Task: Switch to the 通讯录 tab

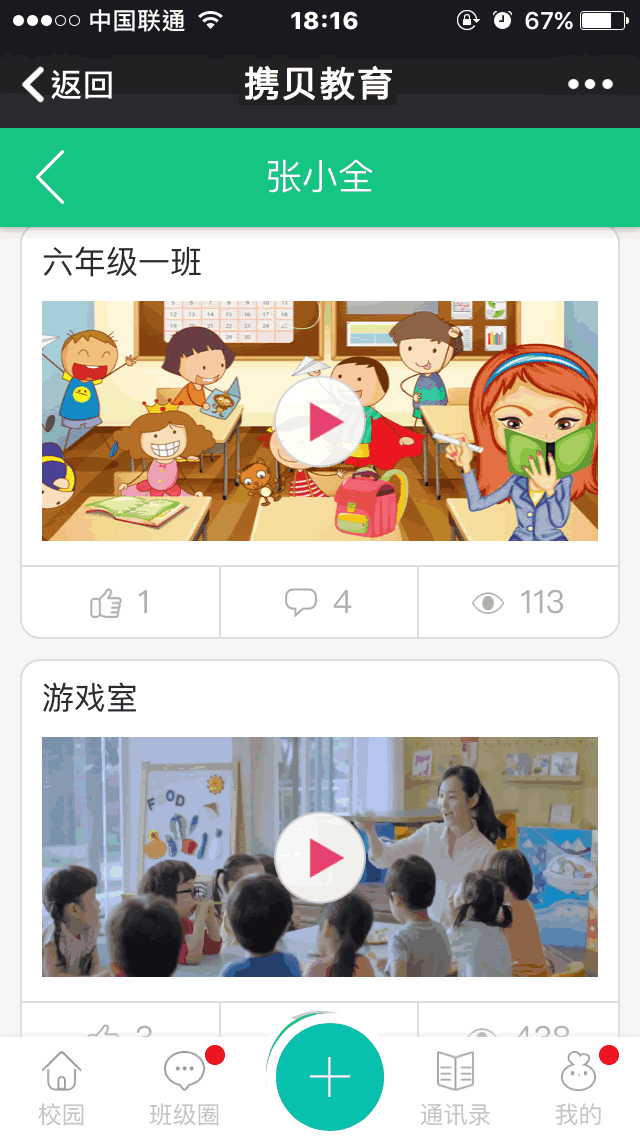Action: (455, 1088)
